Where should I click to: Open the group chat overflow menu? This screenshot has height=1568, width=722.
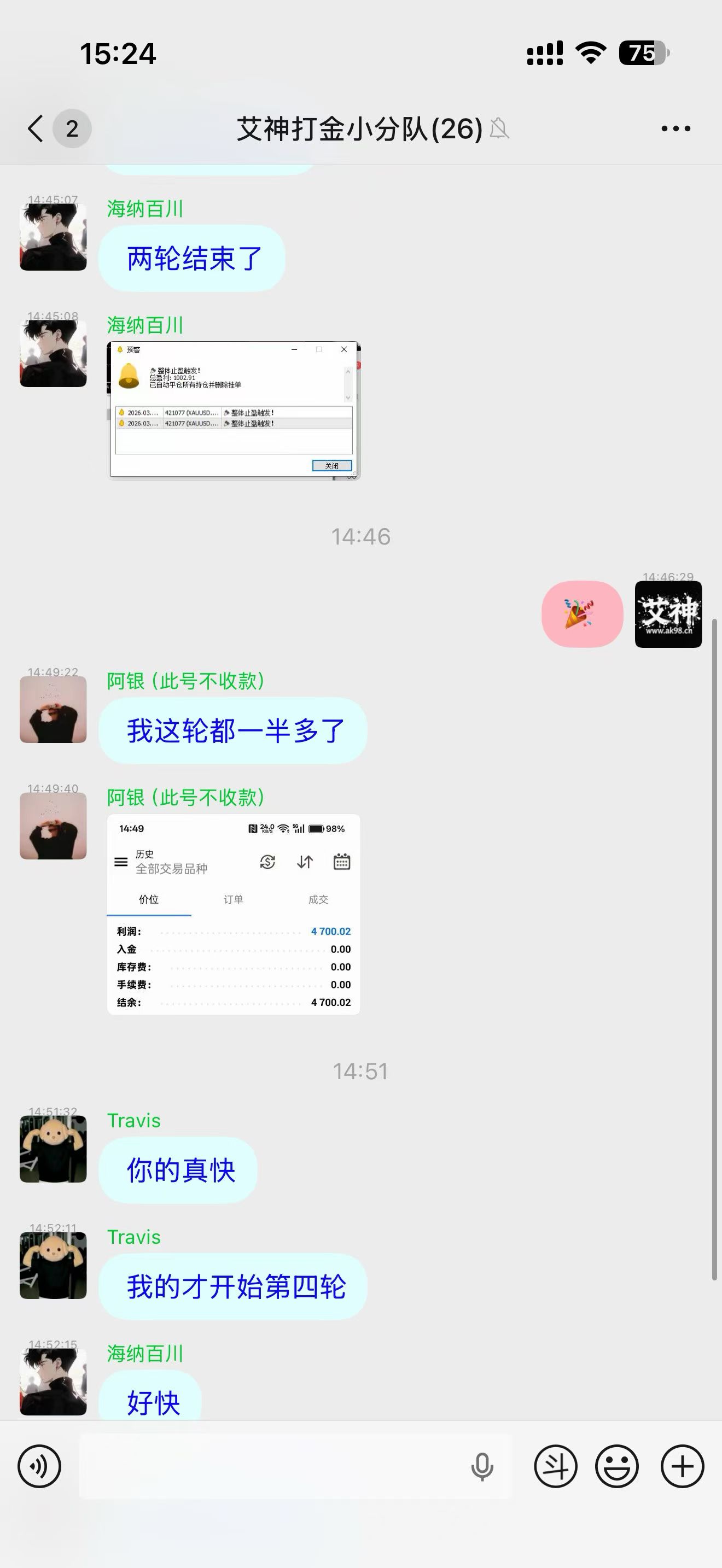pos(676,128)
